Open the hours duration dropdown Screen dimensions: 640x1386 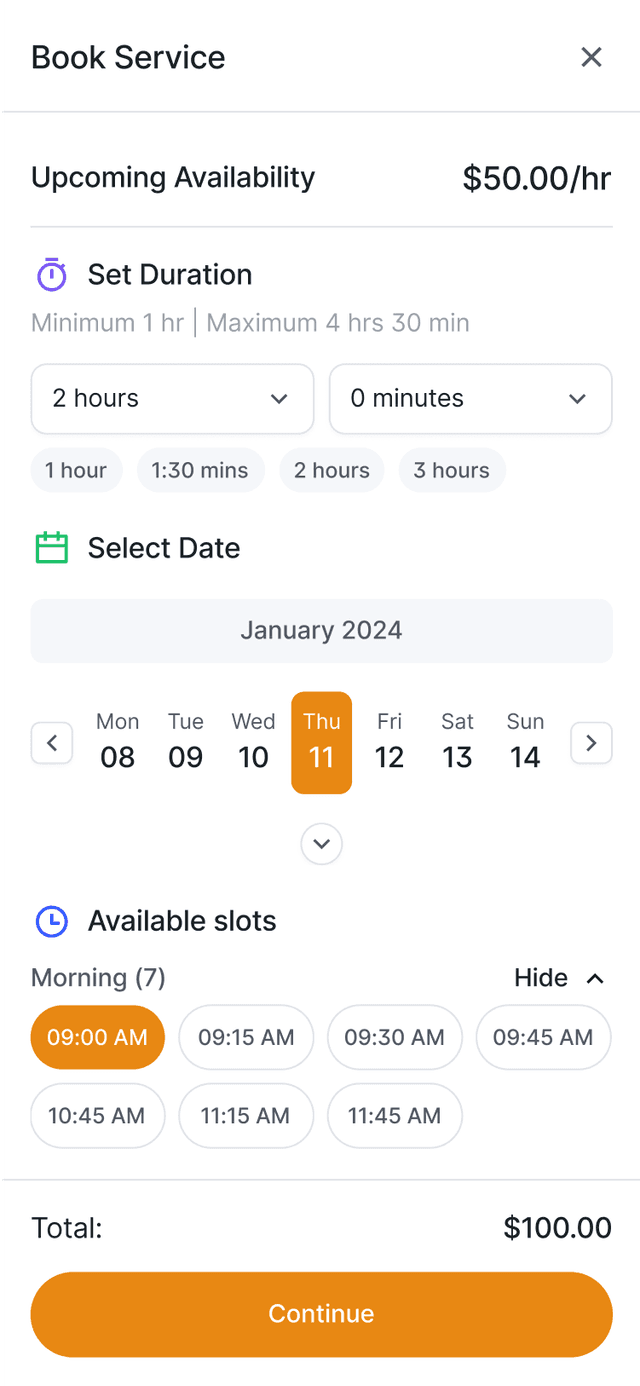coord(172,398)
